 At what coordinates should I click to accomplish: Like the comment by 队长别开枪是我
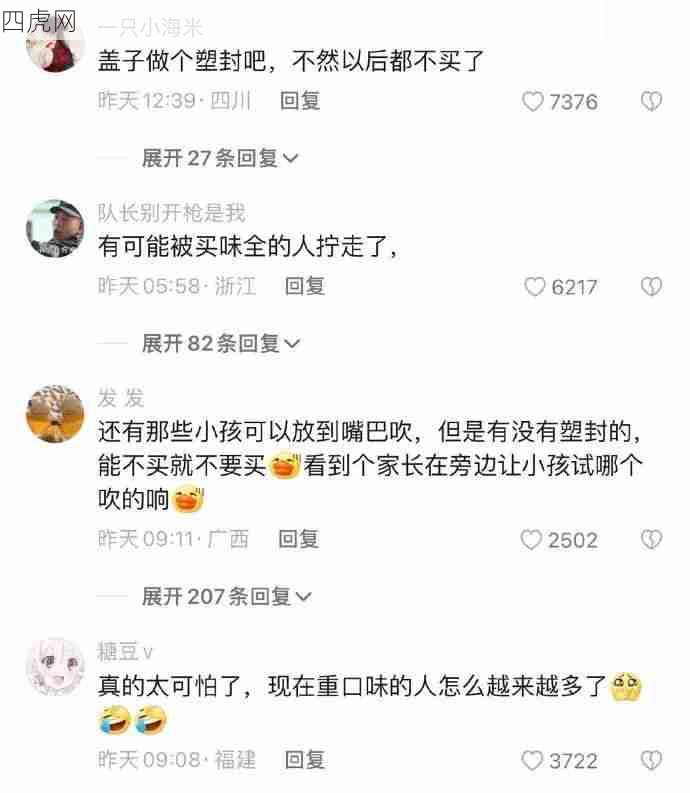click(x=536, y=287)
